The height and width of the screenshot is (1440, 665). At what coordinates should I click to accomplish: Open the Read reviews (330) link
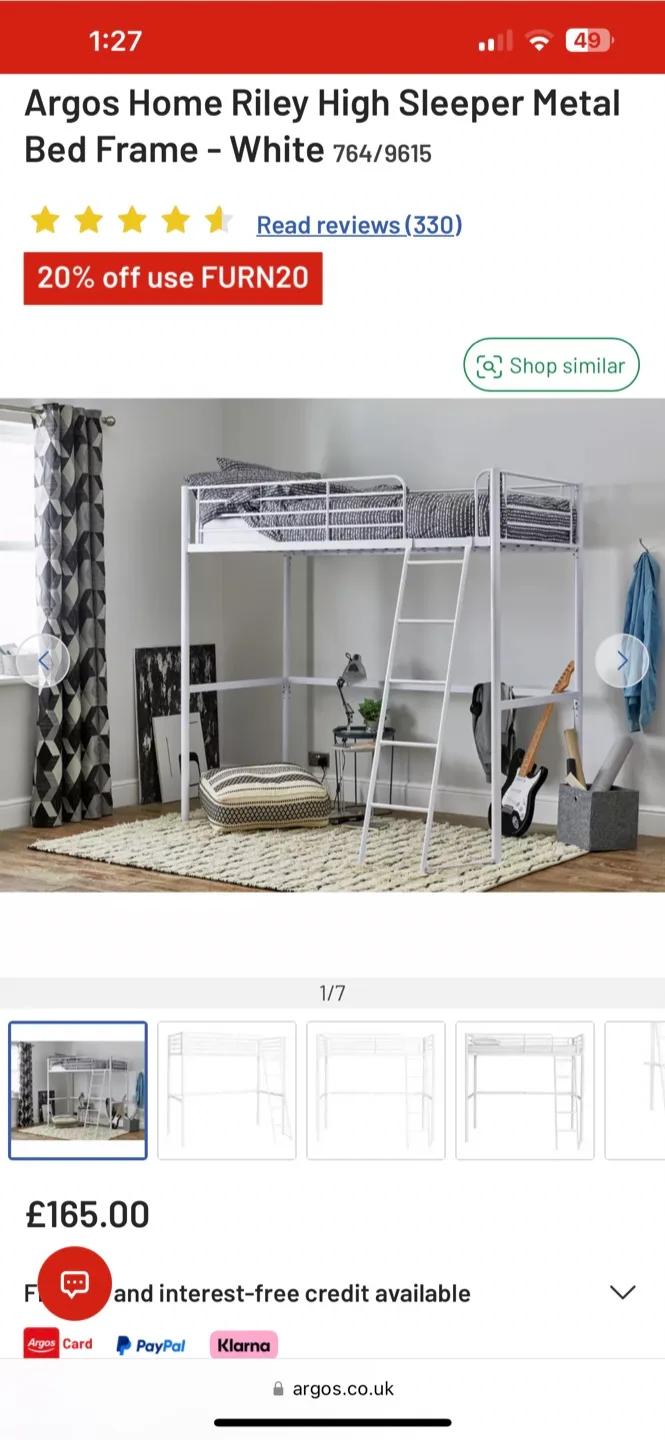(359, 225)
